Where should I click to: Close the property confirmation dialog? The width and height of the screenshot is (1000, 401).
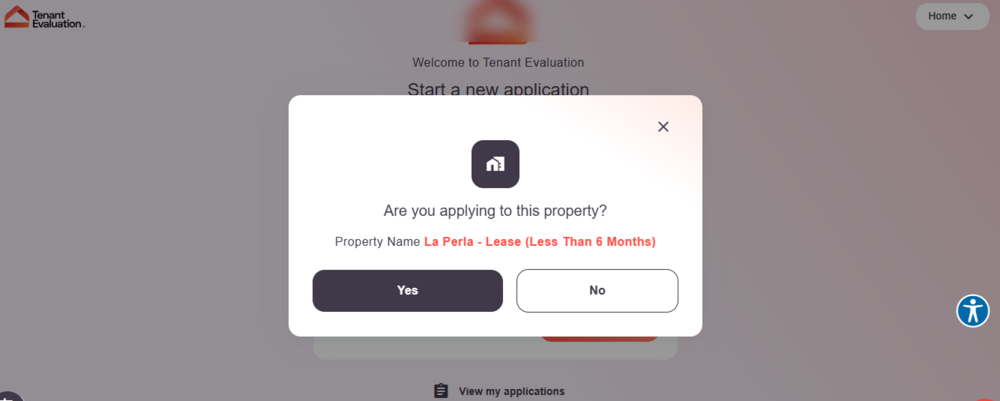coord(663,127)
